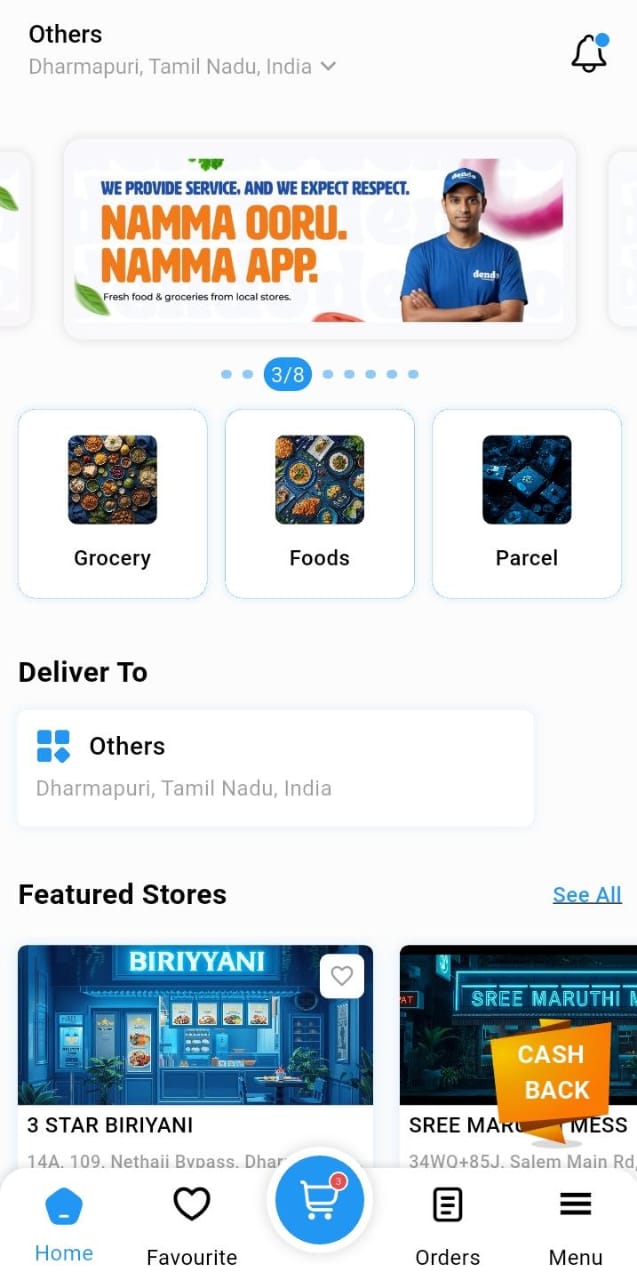Change the Deliver To address card
This screenshot has width=637, height=1280.
tap(275, 767)
